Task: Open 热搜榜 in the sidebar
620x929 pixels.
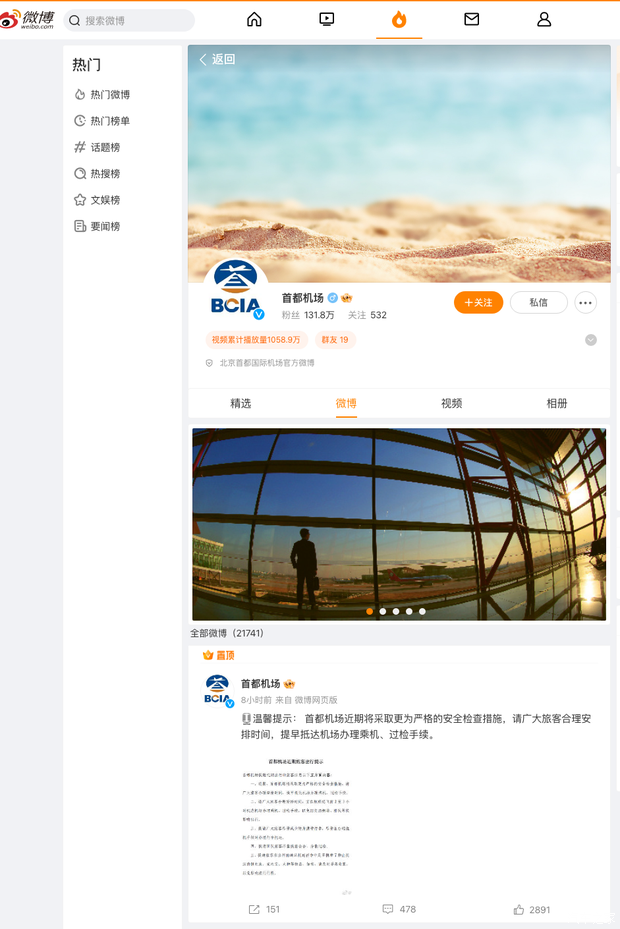Action: coord(104,173)
